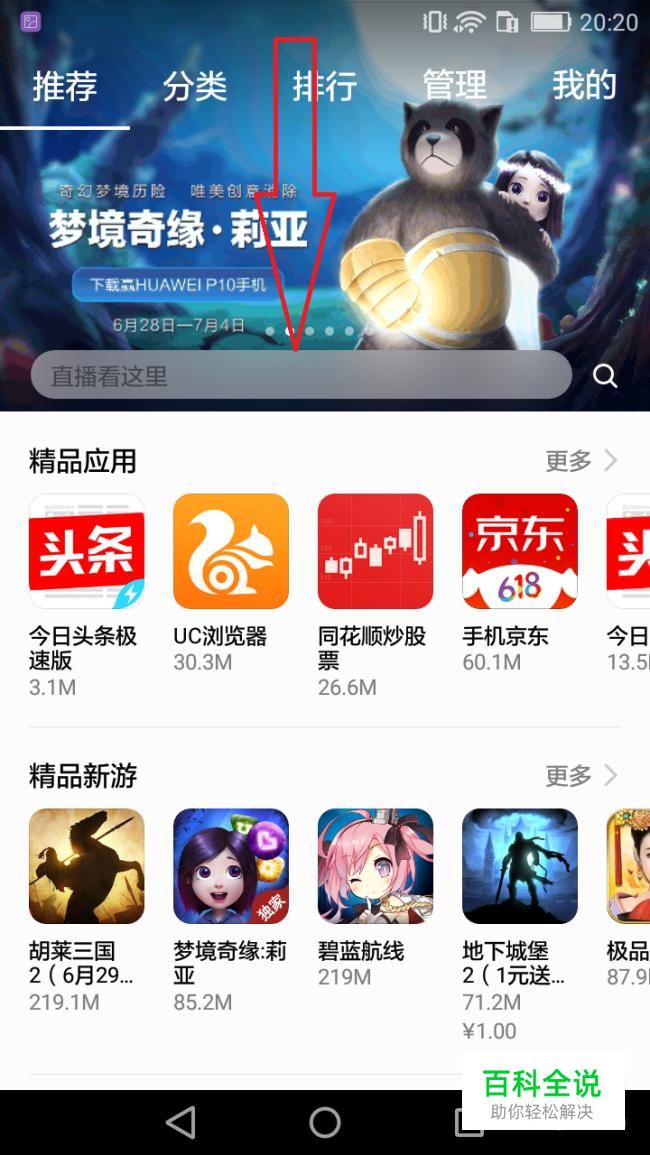
Task: Select the 推荐 tab
Action: tap(65, 86)
